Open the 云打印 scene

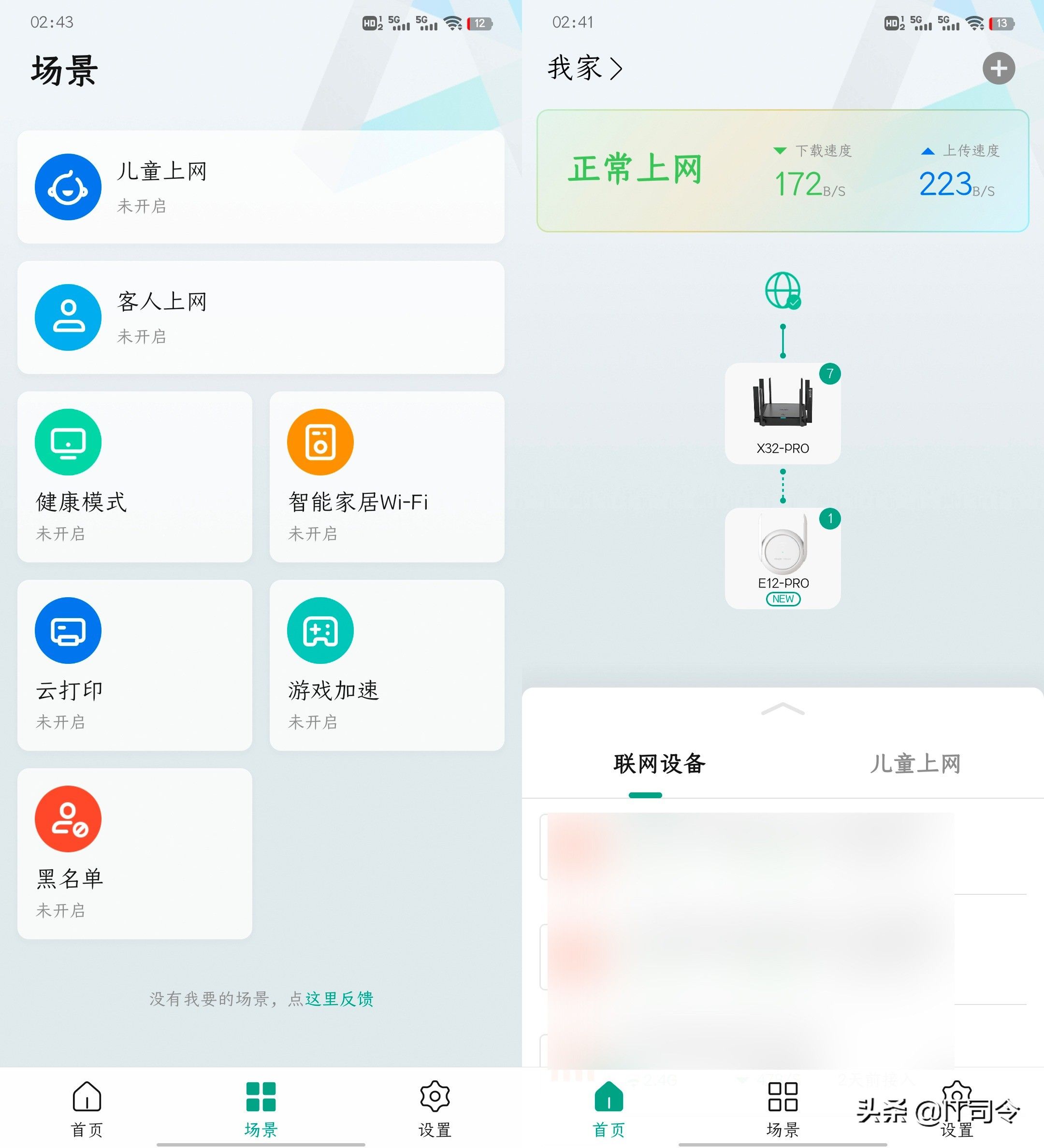pos(134,664)
